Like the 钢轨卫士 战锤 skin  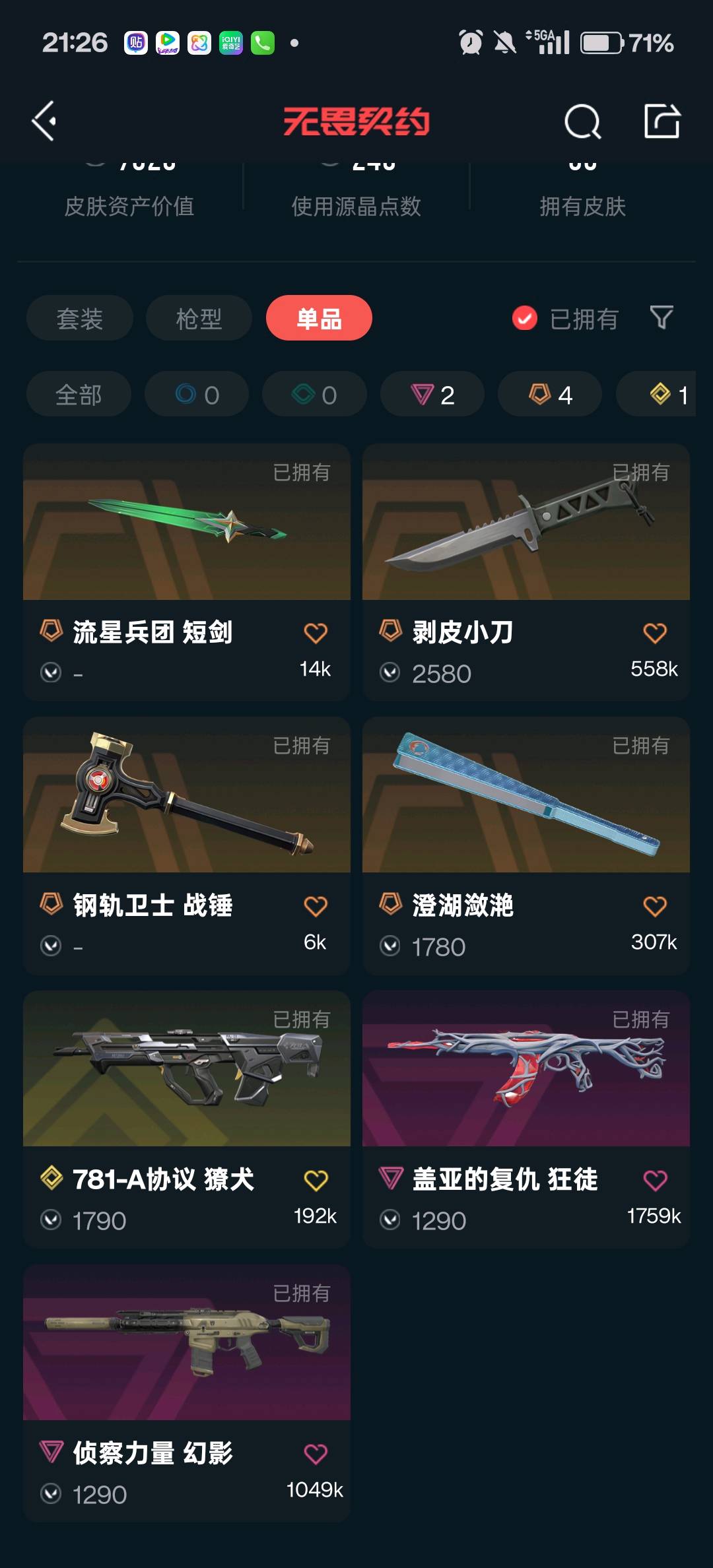click(x=316, y=906)
